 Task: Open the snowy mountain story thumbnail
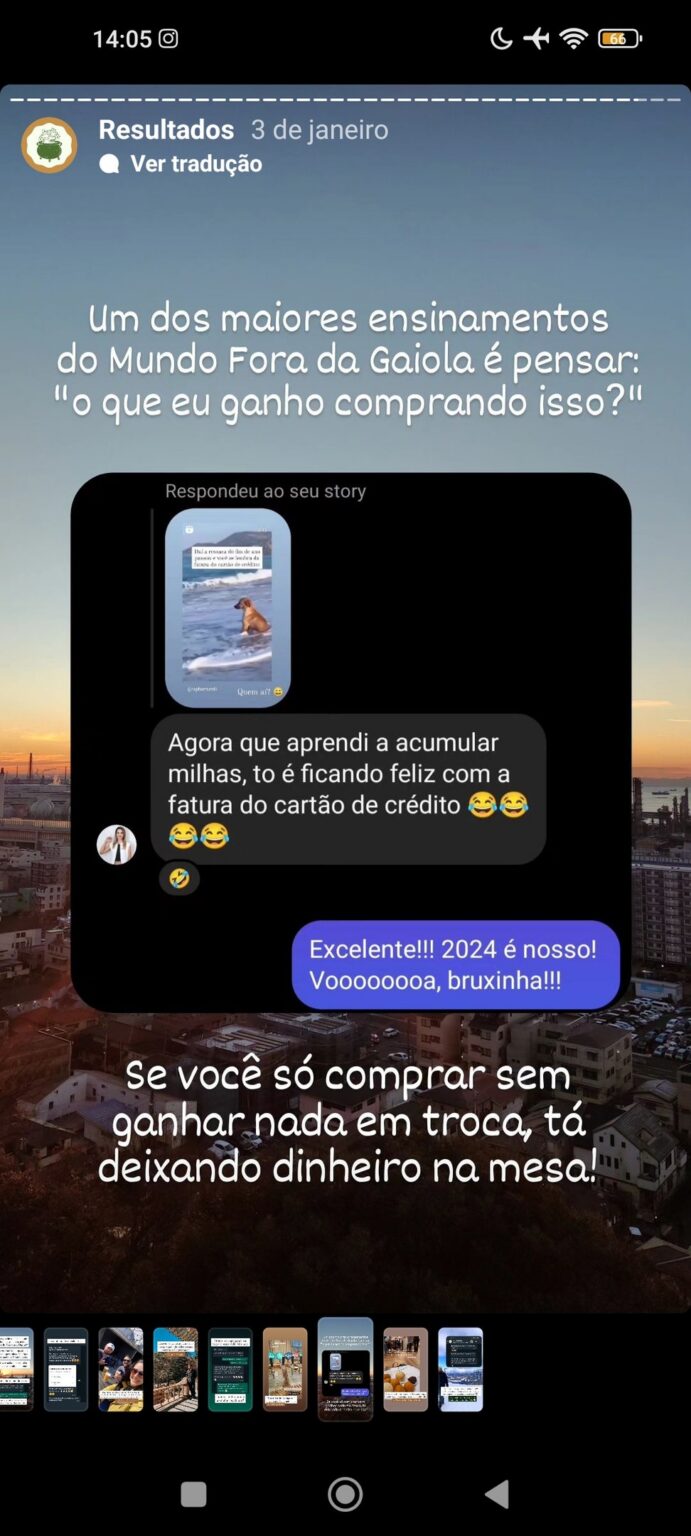[x=460, y=1369]
